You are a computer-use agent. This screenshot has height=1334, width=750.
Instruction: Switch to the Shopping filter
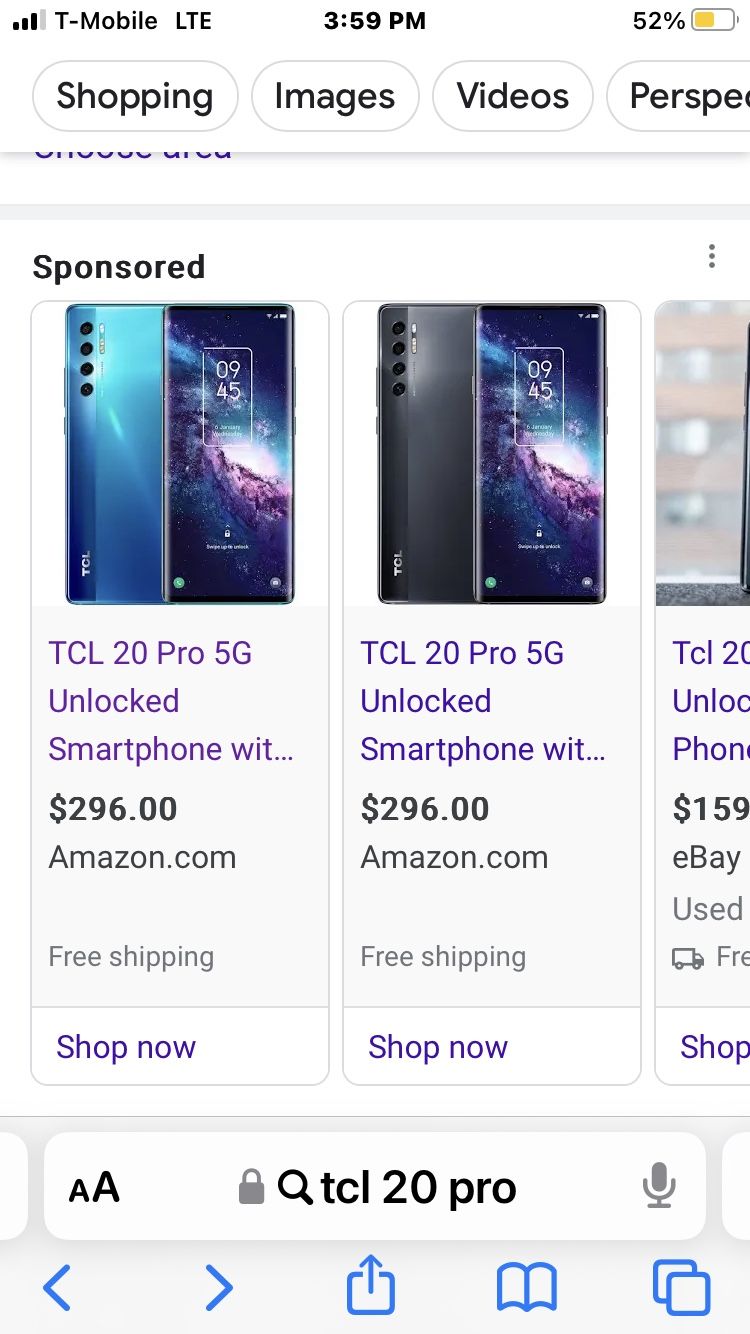(x=135, y=96)
